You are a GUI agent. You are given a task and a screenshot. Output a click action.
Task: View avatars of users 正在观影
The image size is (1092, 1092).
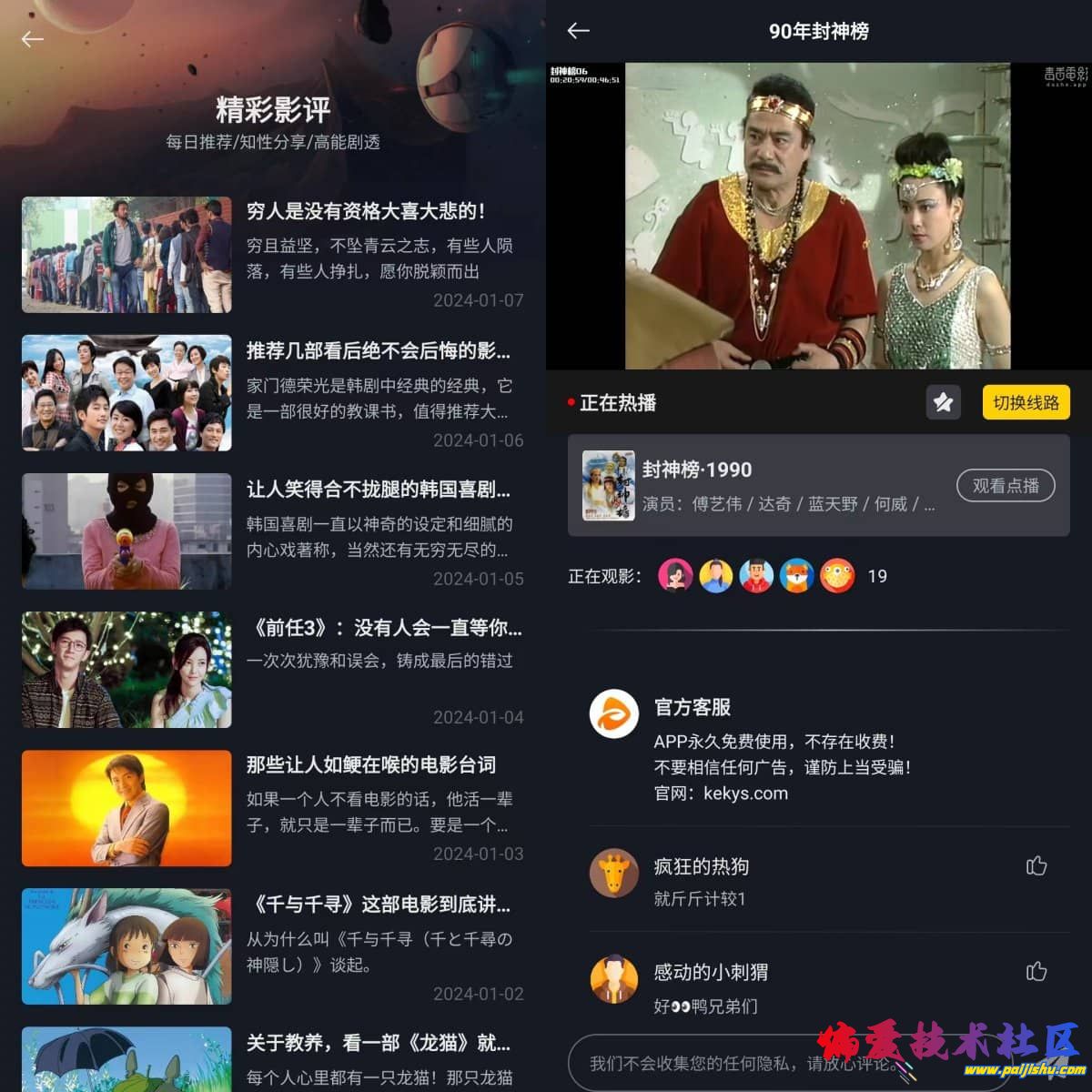(755, 576)
